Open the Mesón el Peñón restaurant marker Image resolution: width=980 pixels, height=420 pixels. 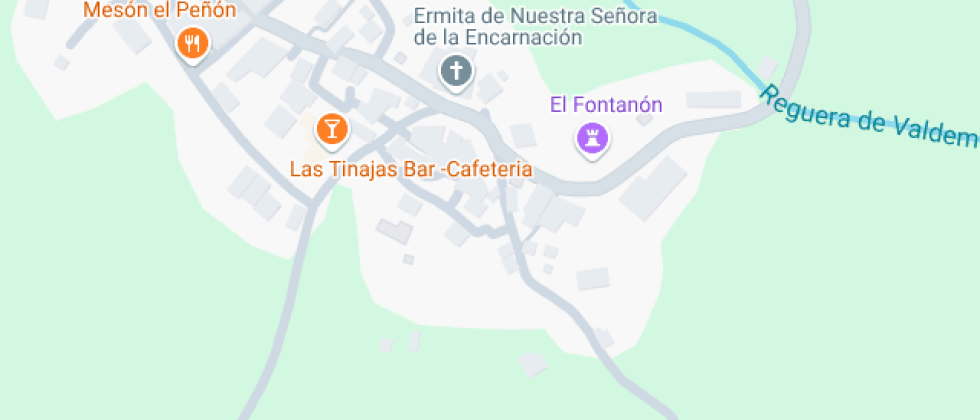(191, 43)
